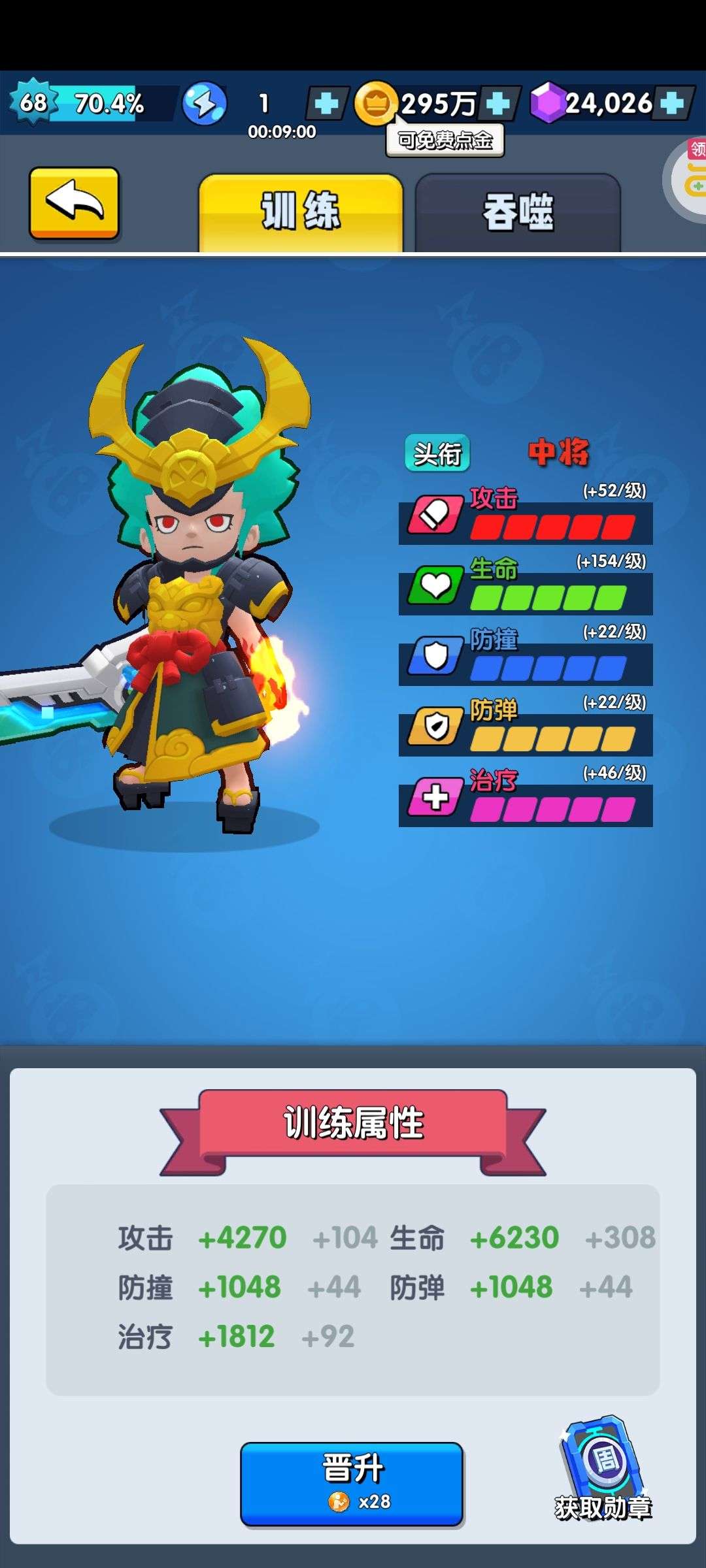This screenshot has height=1568, width=706.
Task: Open the partially hidden 领 reward icon
Action: click(x=688, y=176)
